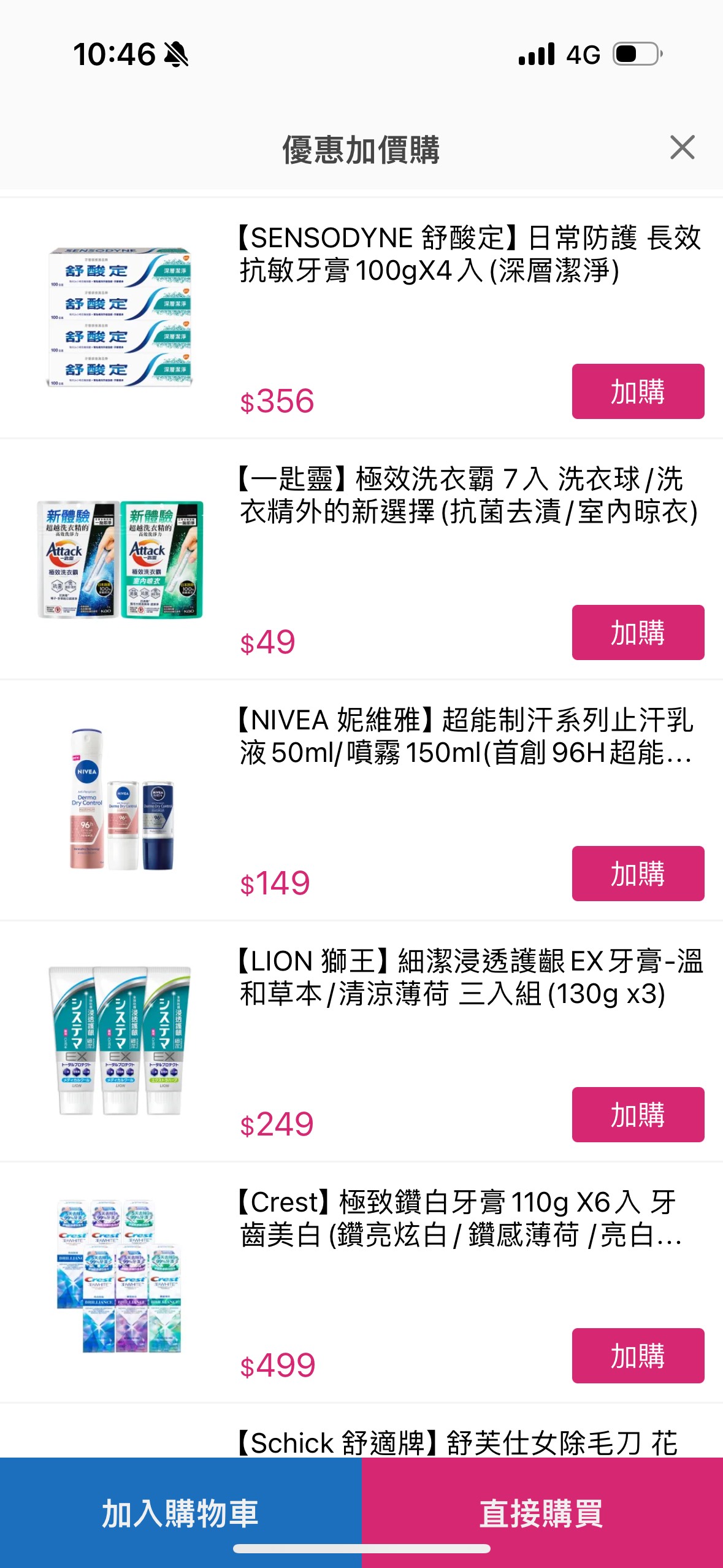Close the 優惠加價購 panel

pos(682,148)
